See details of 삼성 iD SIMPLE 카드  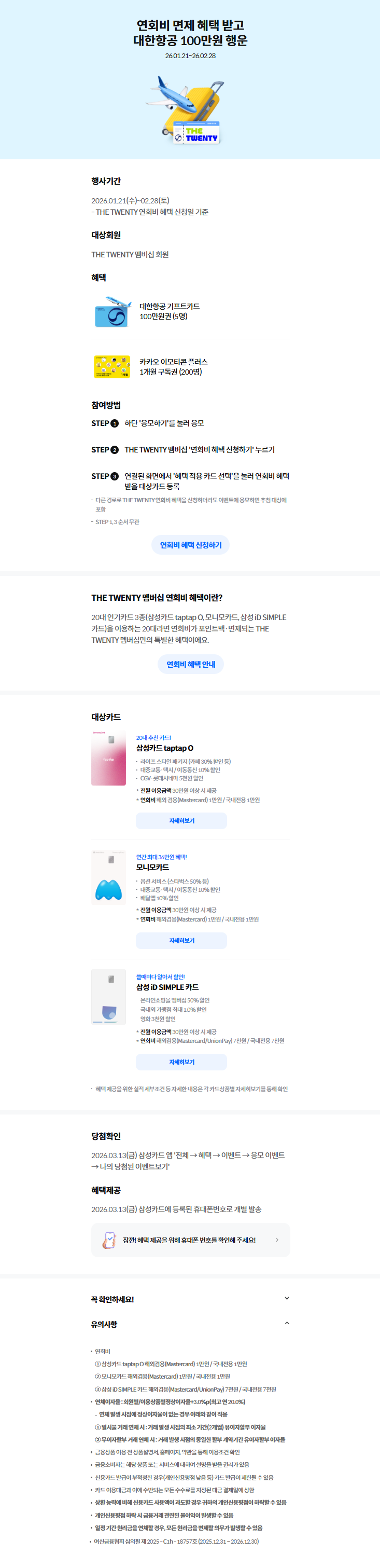point(181,1062)
